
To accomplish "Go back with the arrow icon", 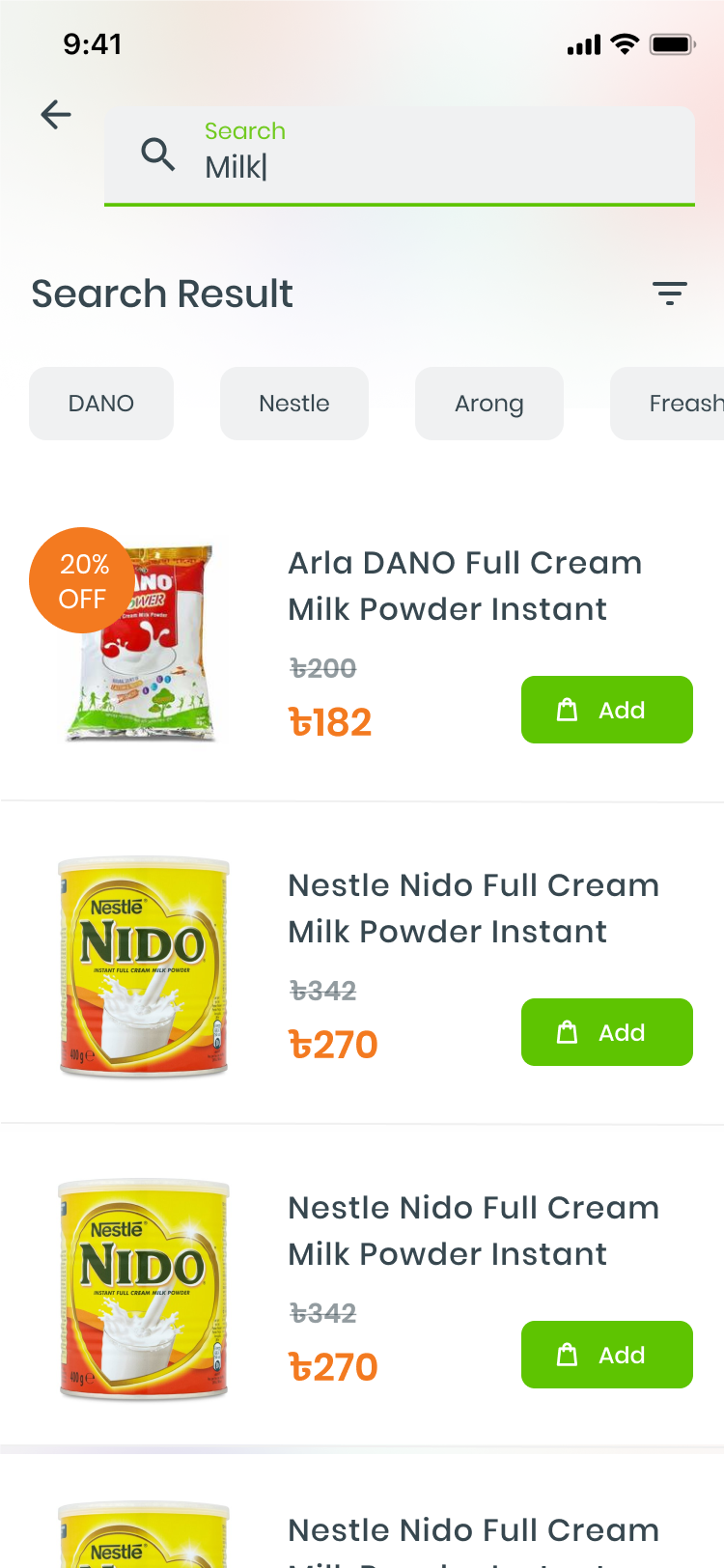I will pos(56,115).
